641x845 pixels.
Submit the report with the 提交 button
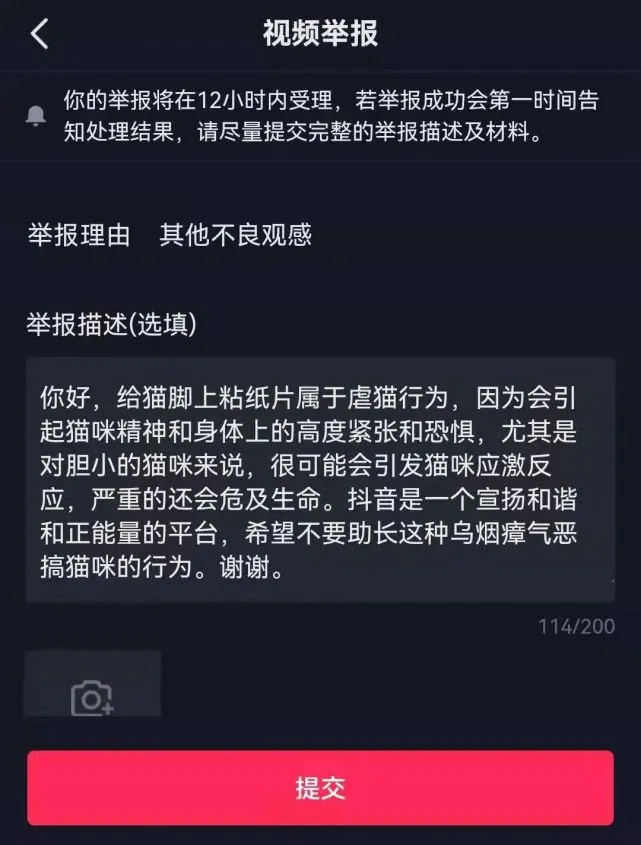click(320, 788)
